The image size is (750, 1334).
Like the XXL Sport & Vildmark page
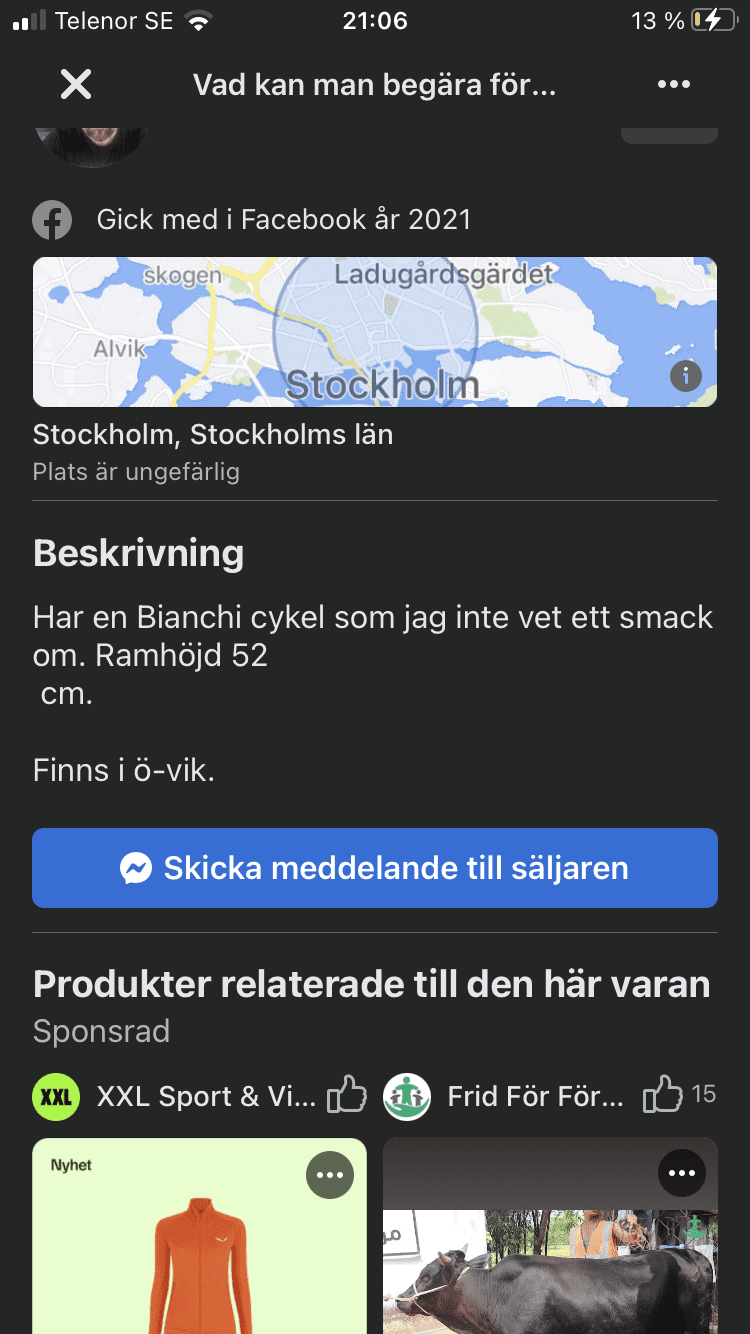point(347,1096)
